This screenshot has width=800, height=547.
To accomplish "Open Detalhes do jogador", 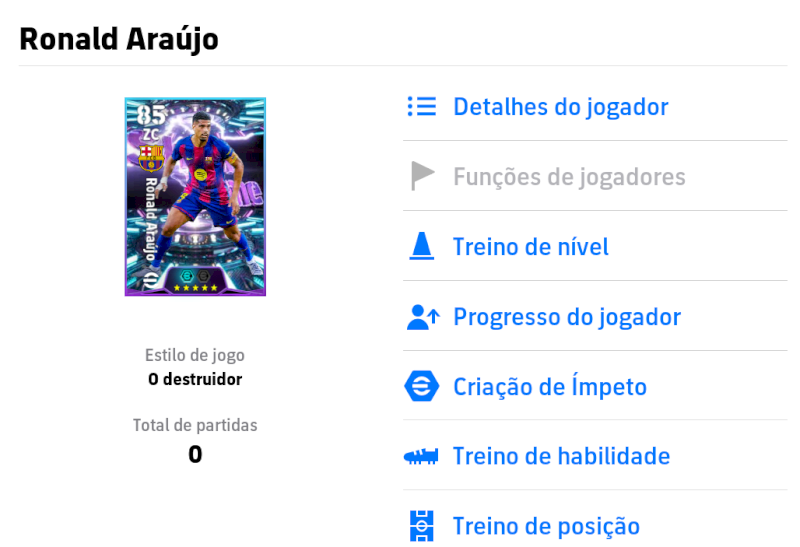I will pyautogui.click(x=560, y=107).
